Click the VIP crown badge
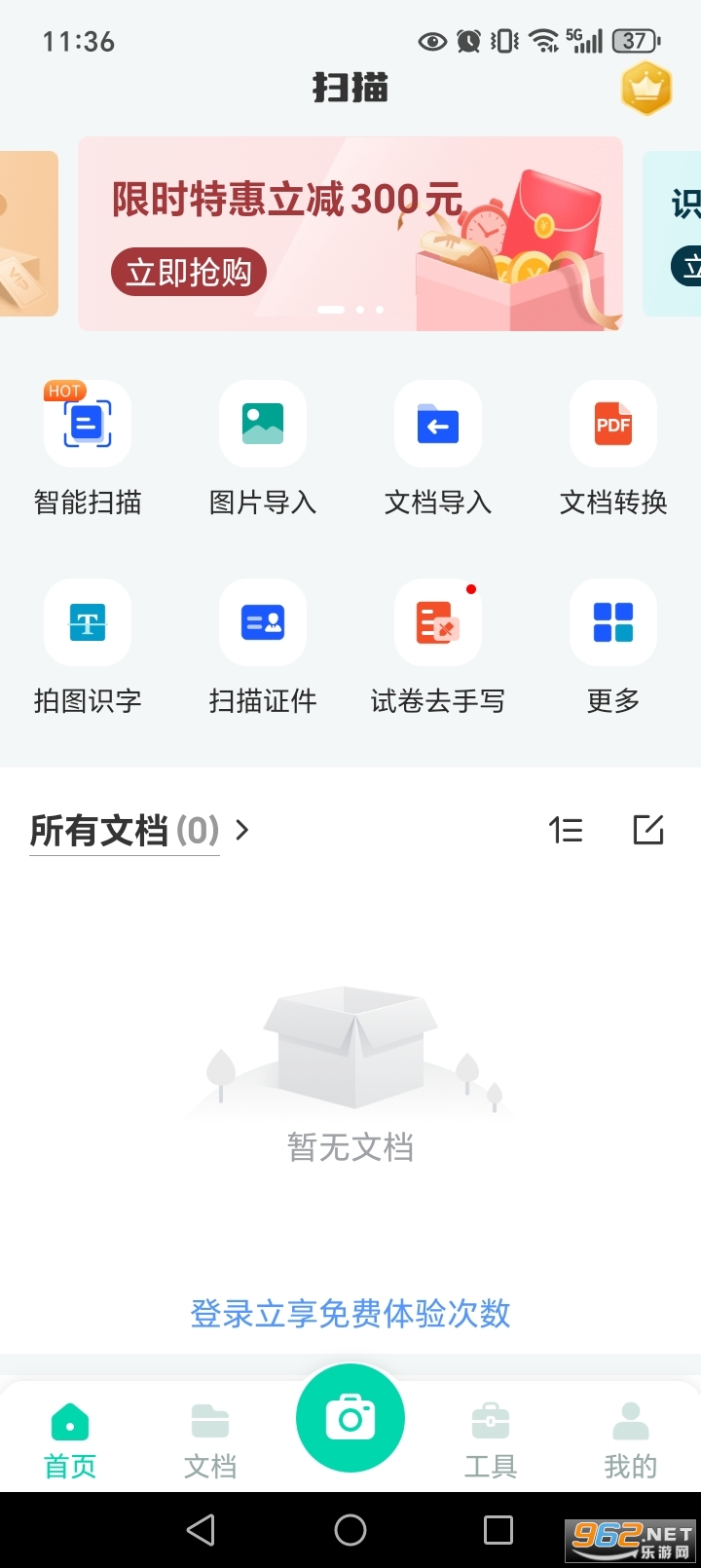This screenshot has height=1568, width=701. (x=646, y=88)
